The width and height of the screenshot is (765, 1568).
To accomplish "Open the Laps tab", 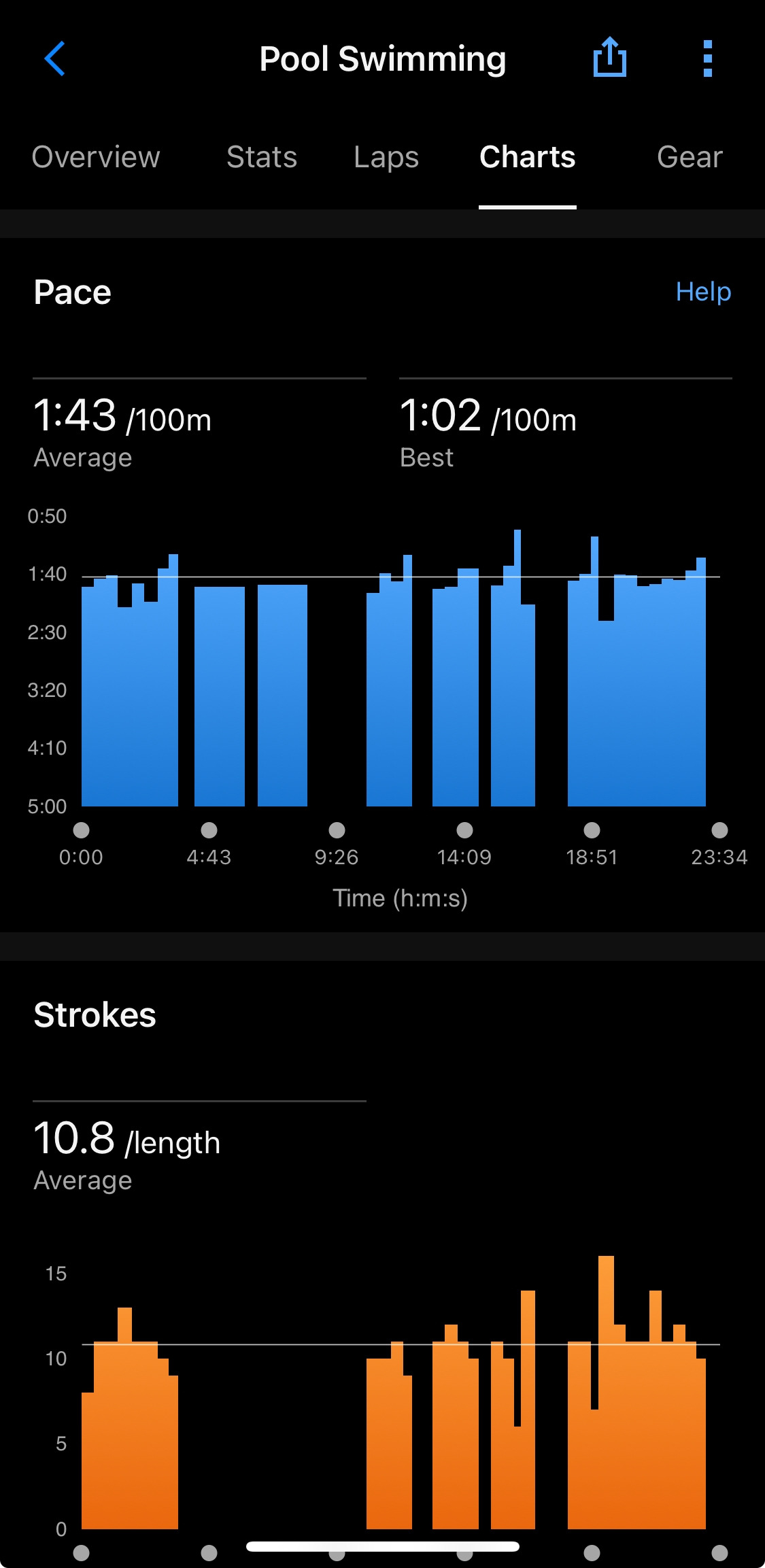I will pos(386,157).
